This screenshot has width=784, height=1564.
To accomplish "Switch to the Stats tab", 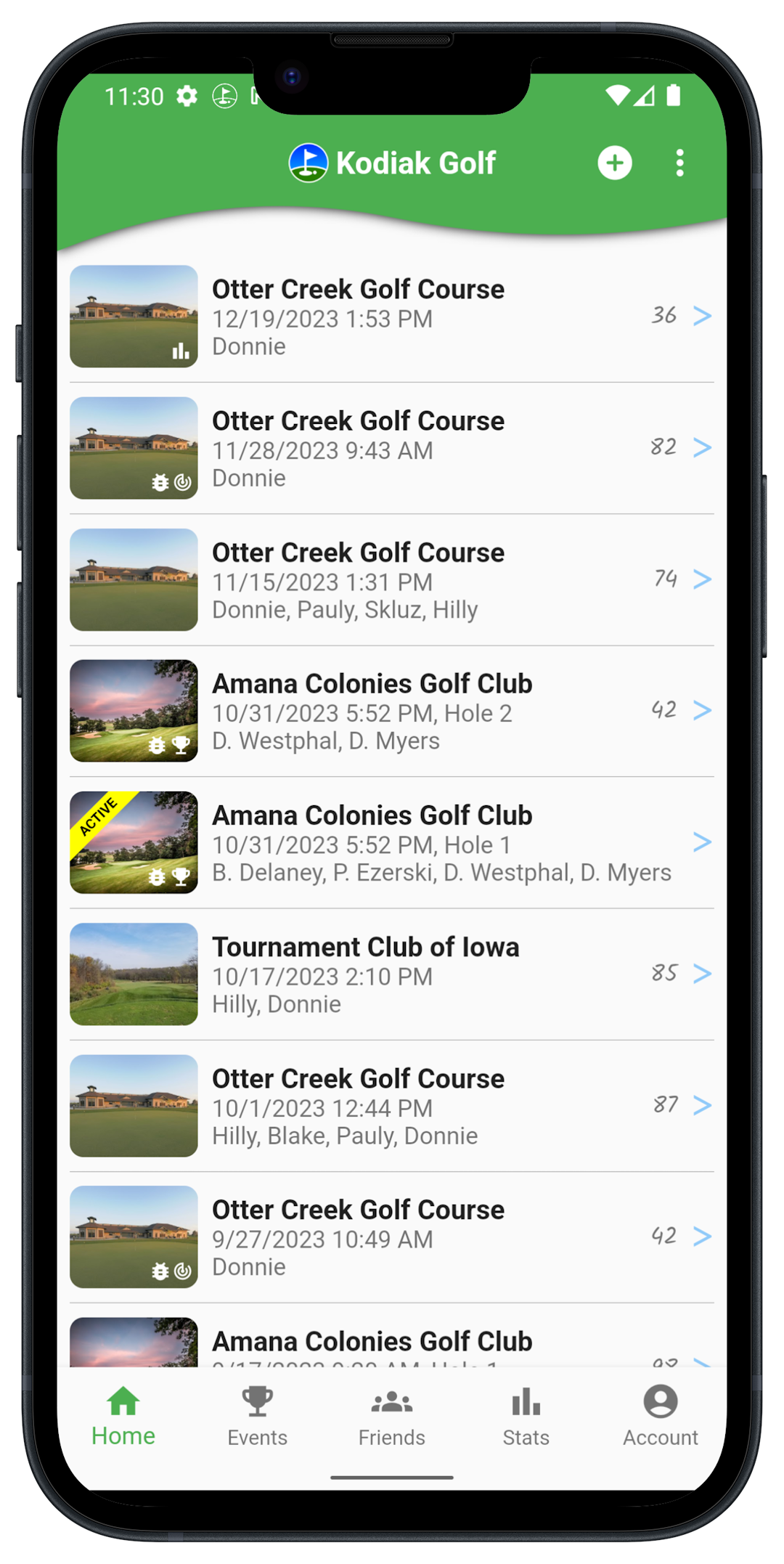I will pos(526,1416).
